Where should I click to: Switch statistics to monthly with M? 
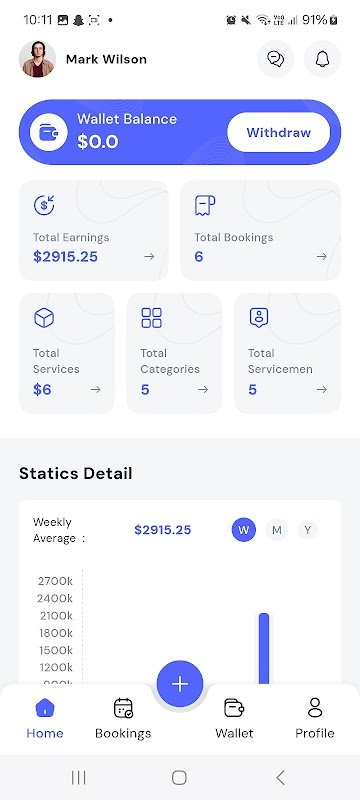point(276,530)
